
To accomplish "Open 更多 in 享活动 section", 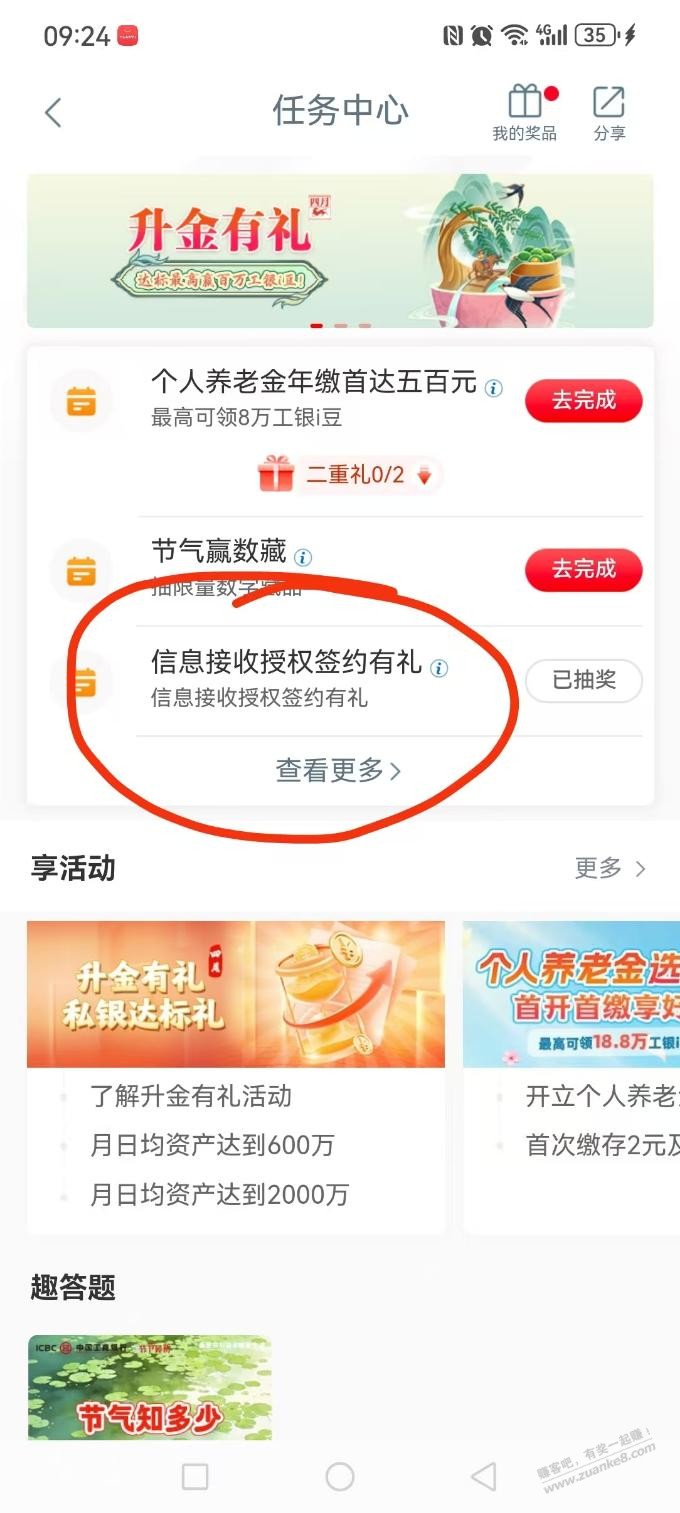I will tap(610, 868).
